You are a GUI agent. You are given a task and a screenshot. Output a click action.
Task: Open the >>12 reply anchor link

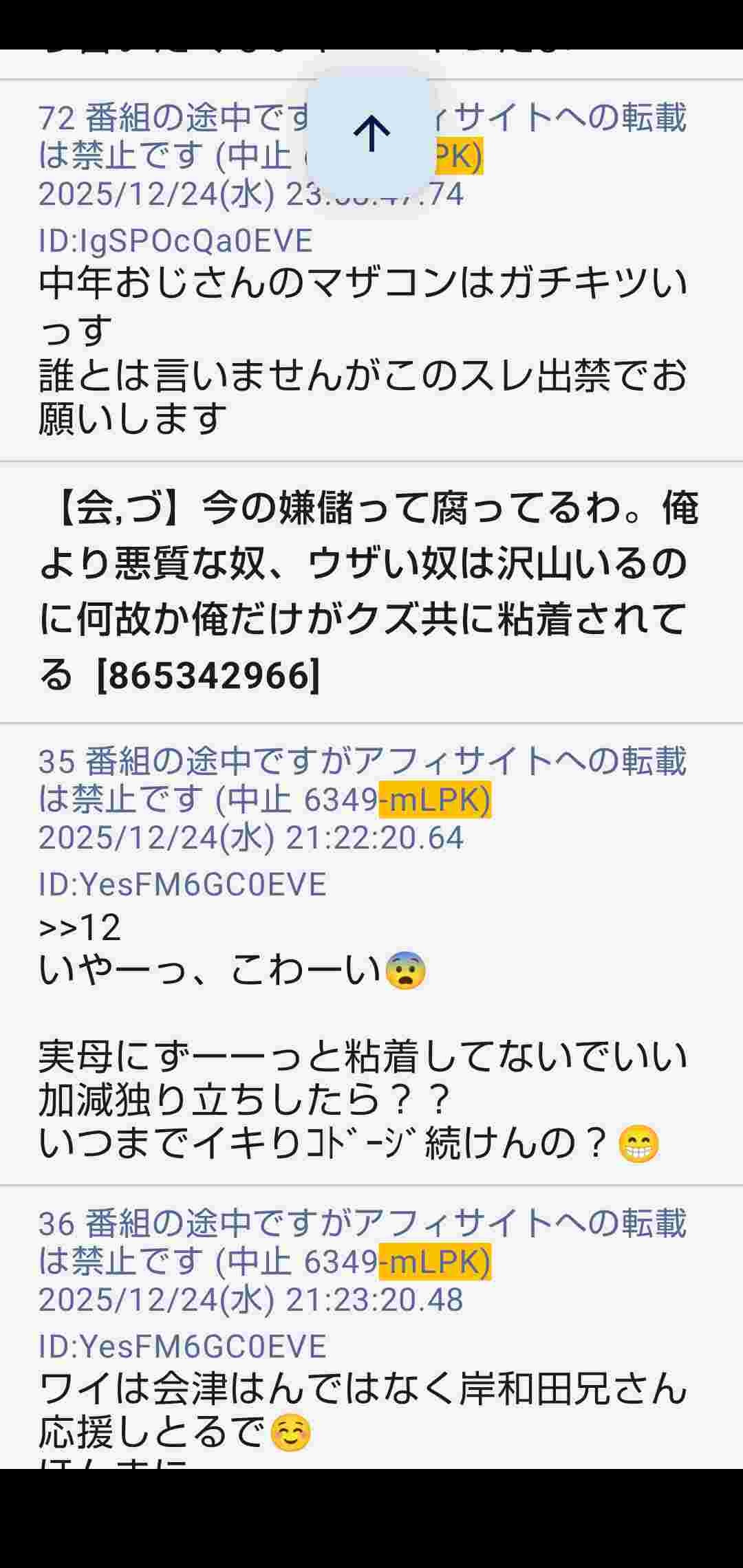(x=80, y=927)
